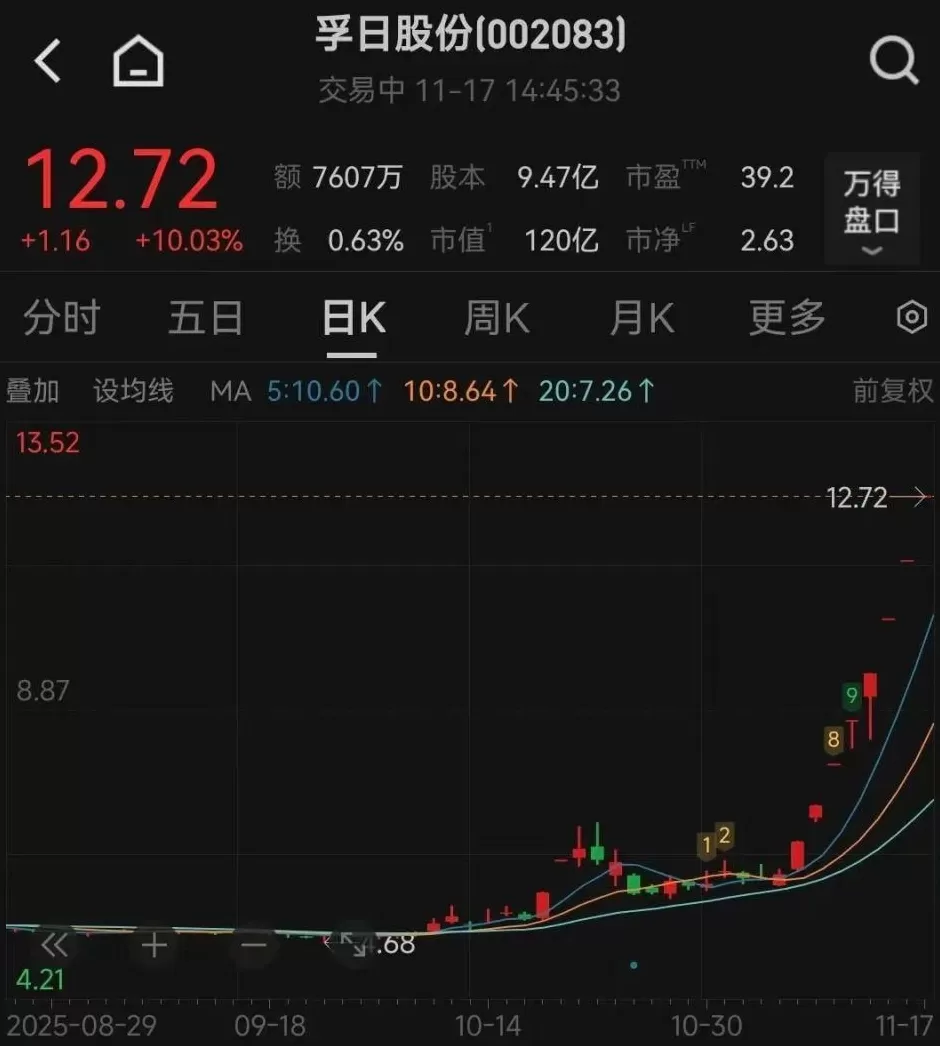Click the back arrow to return
Viewport: 940px width, 1046px height.
47,60
